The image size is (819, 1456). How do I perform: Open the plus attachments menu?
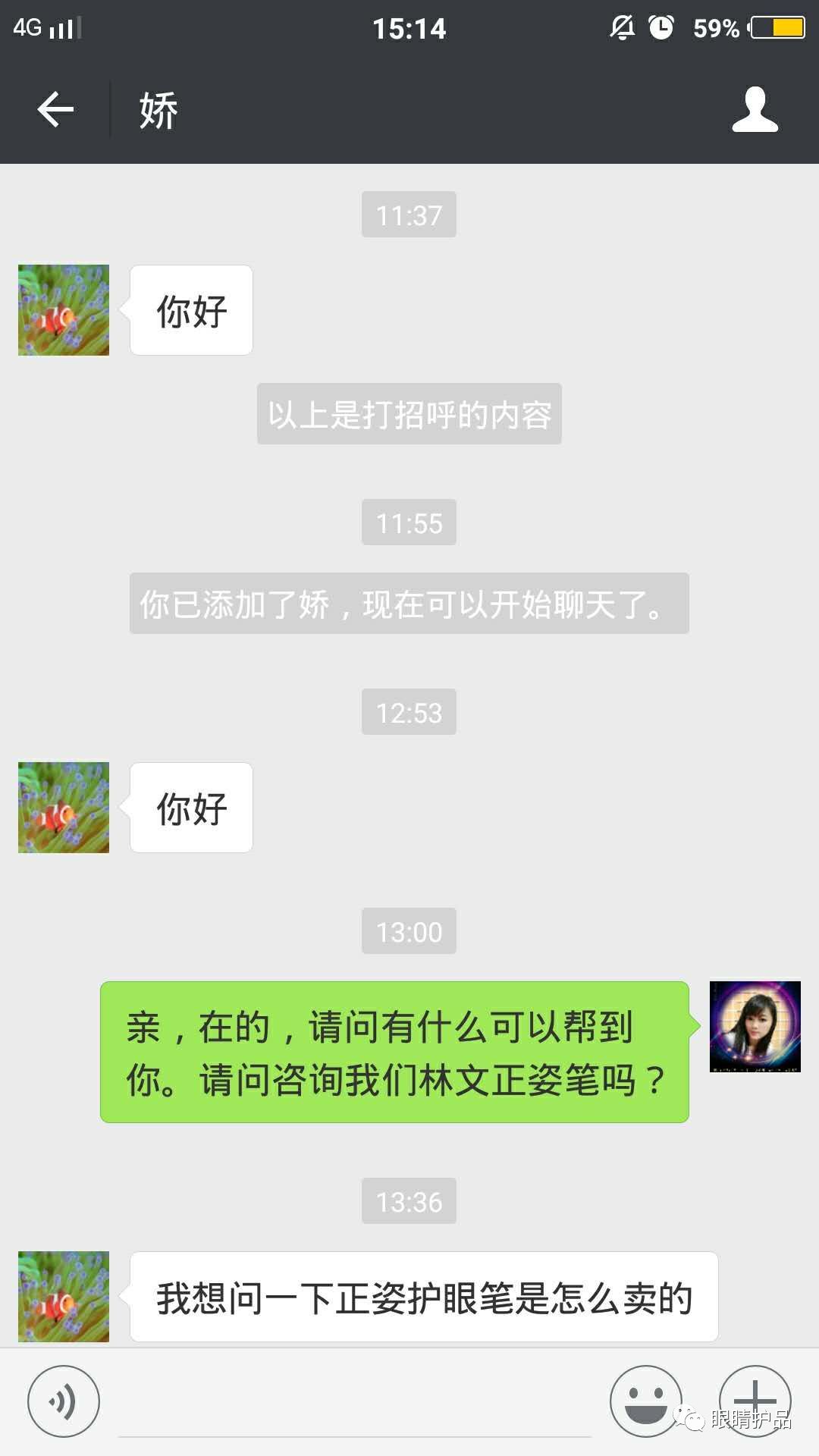pyautogui.click(x=755, y=1401)
